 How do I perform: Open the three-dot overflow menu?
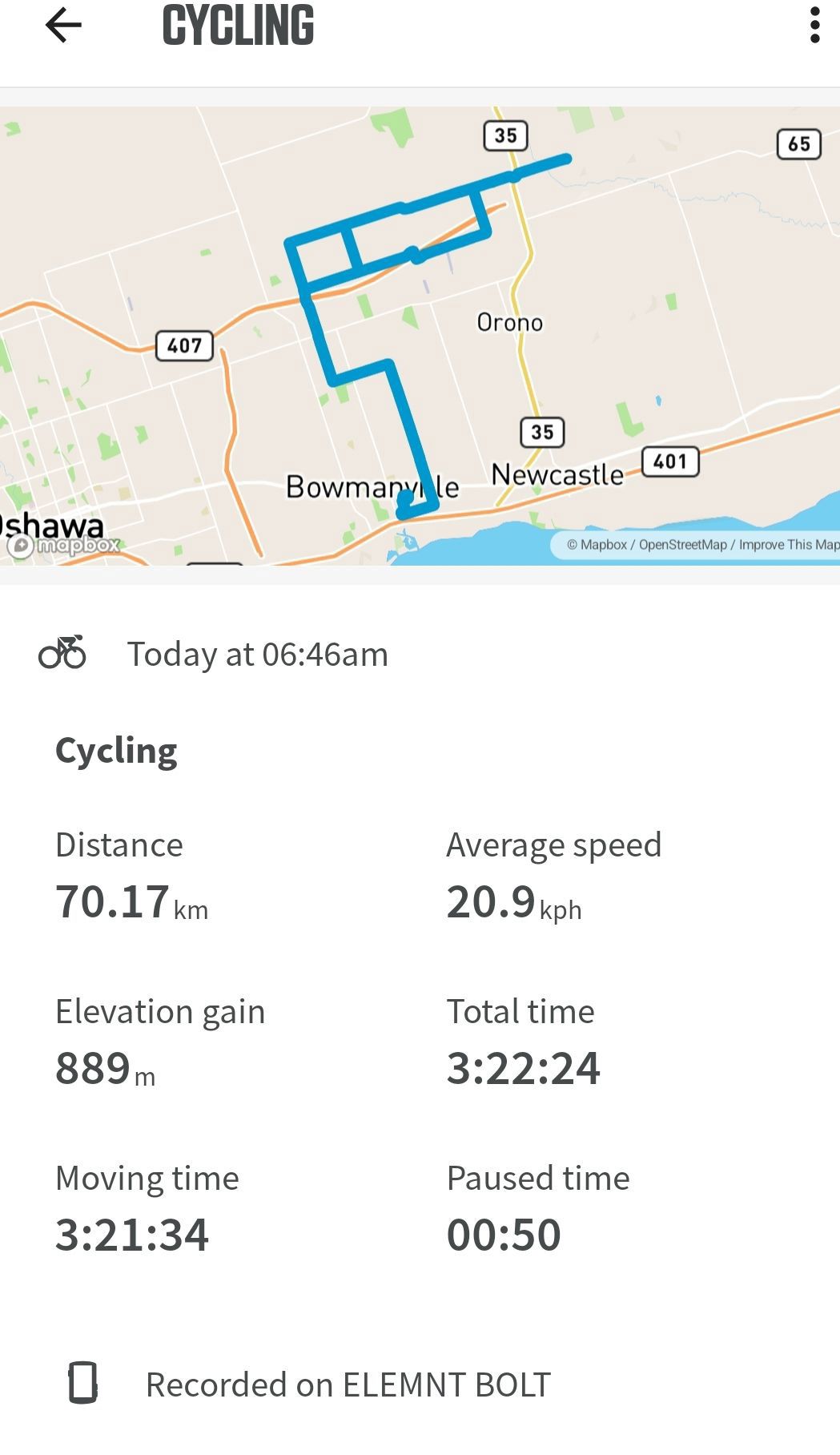pos(814,26)
